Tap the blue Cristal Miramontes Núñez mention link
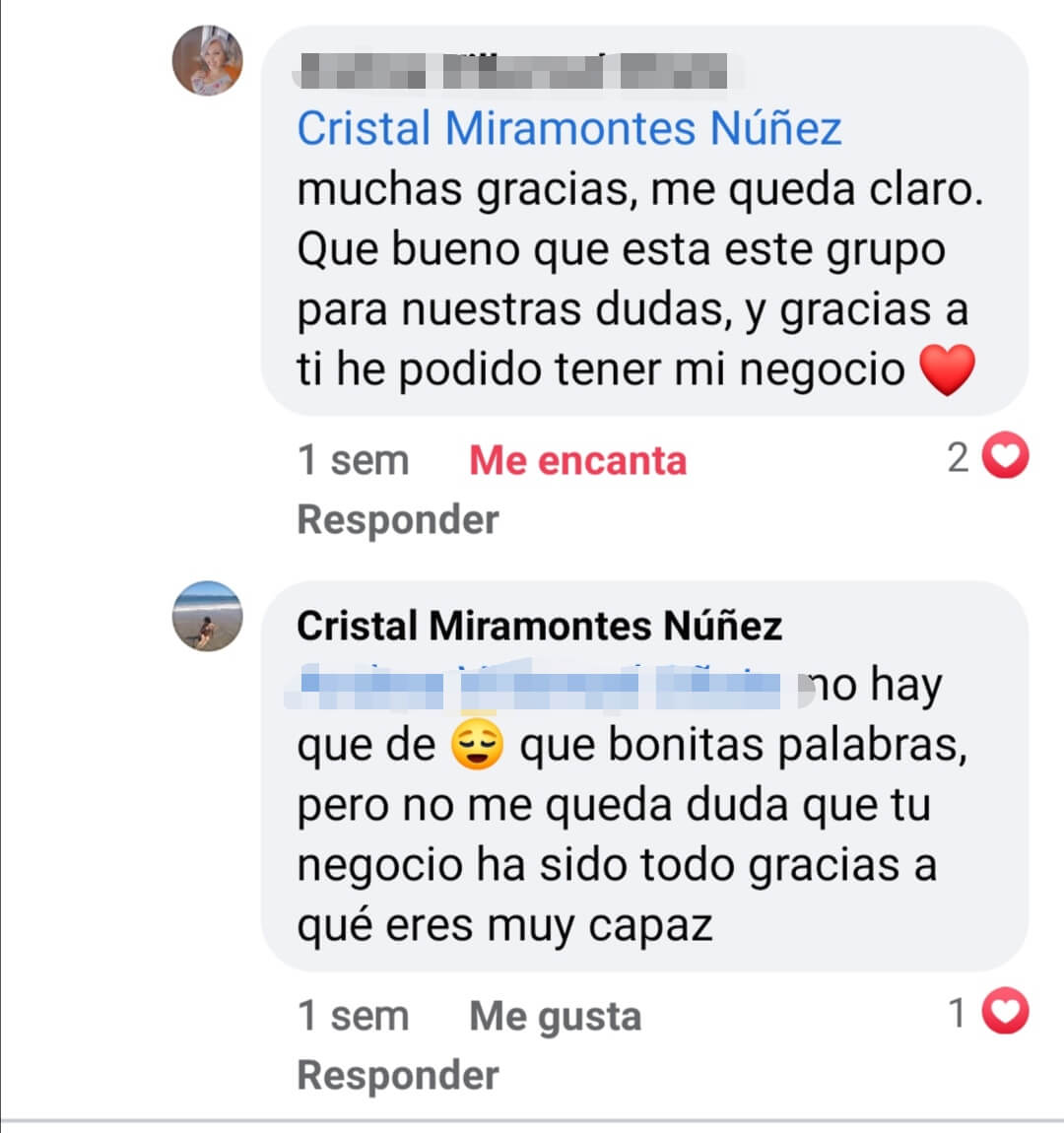The height and width of the screenshot is (1133, 1064). coord(569,129)
